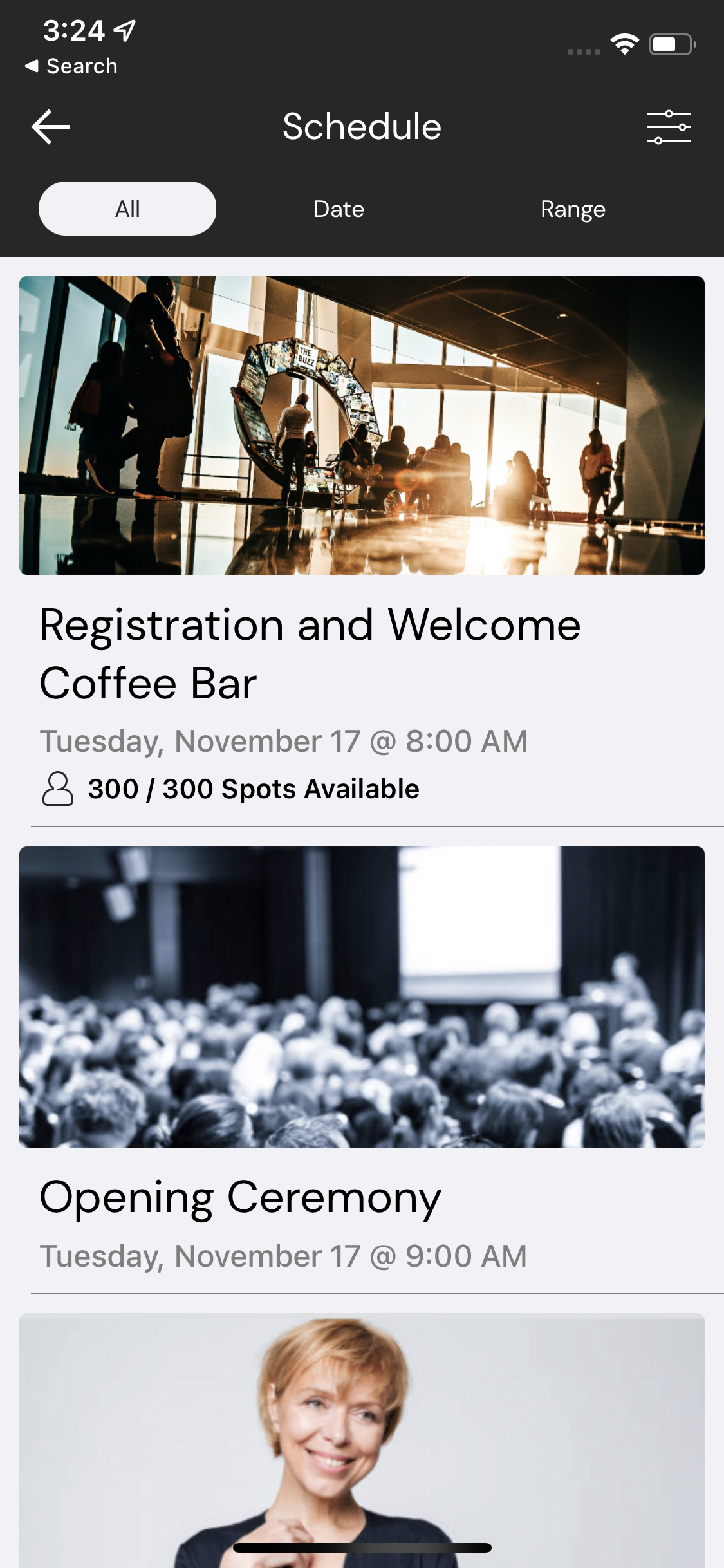Switch filtering to Date mode
This screenshot has width=724, height=1568.
[x=339, y=208]
